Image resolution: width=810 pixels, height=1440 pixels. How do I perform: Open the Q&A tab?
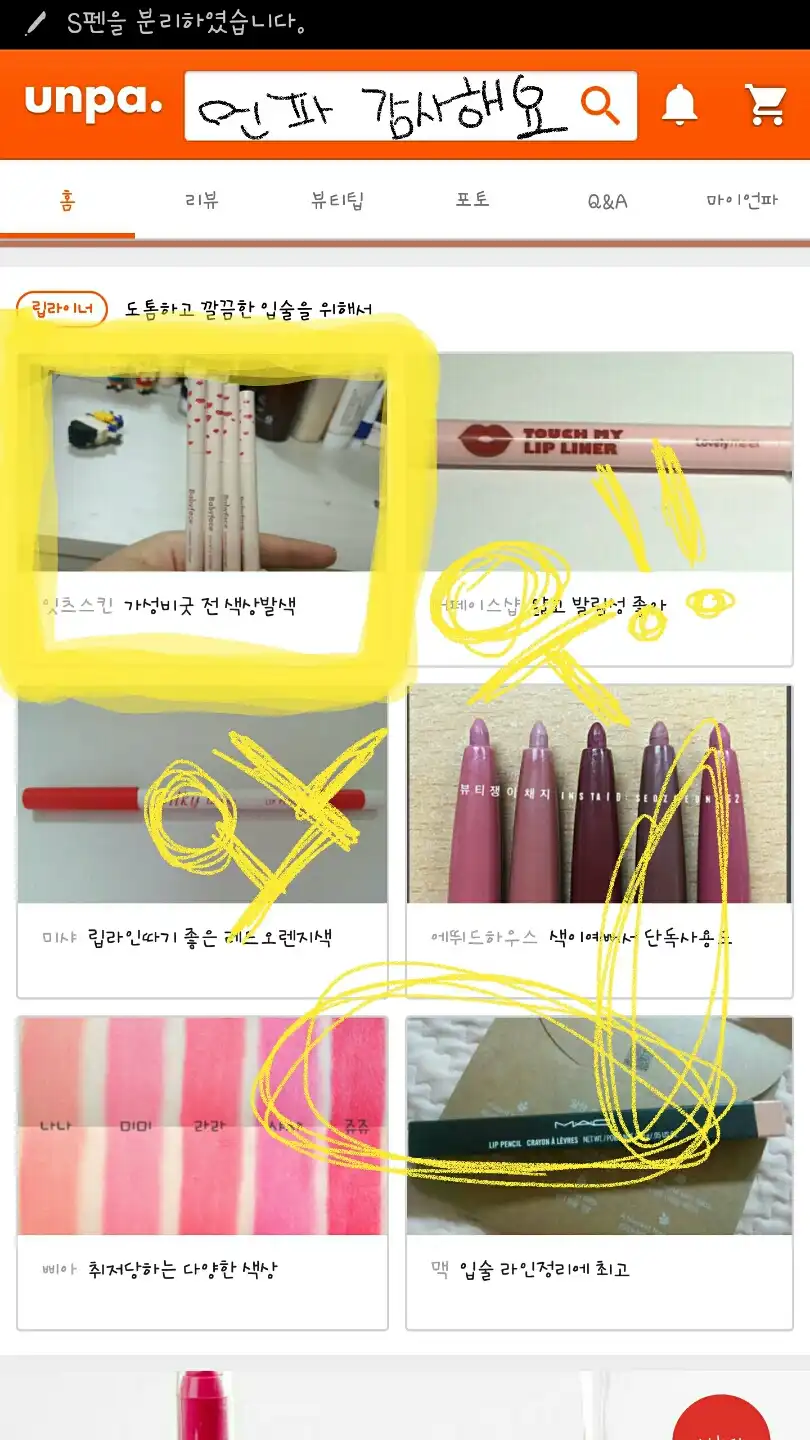click(x=607, y=200)
